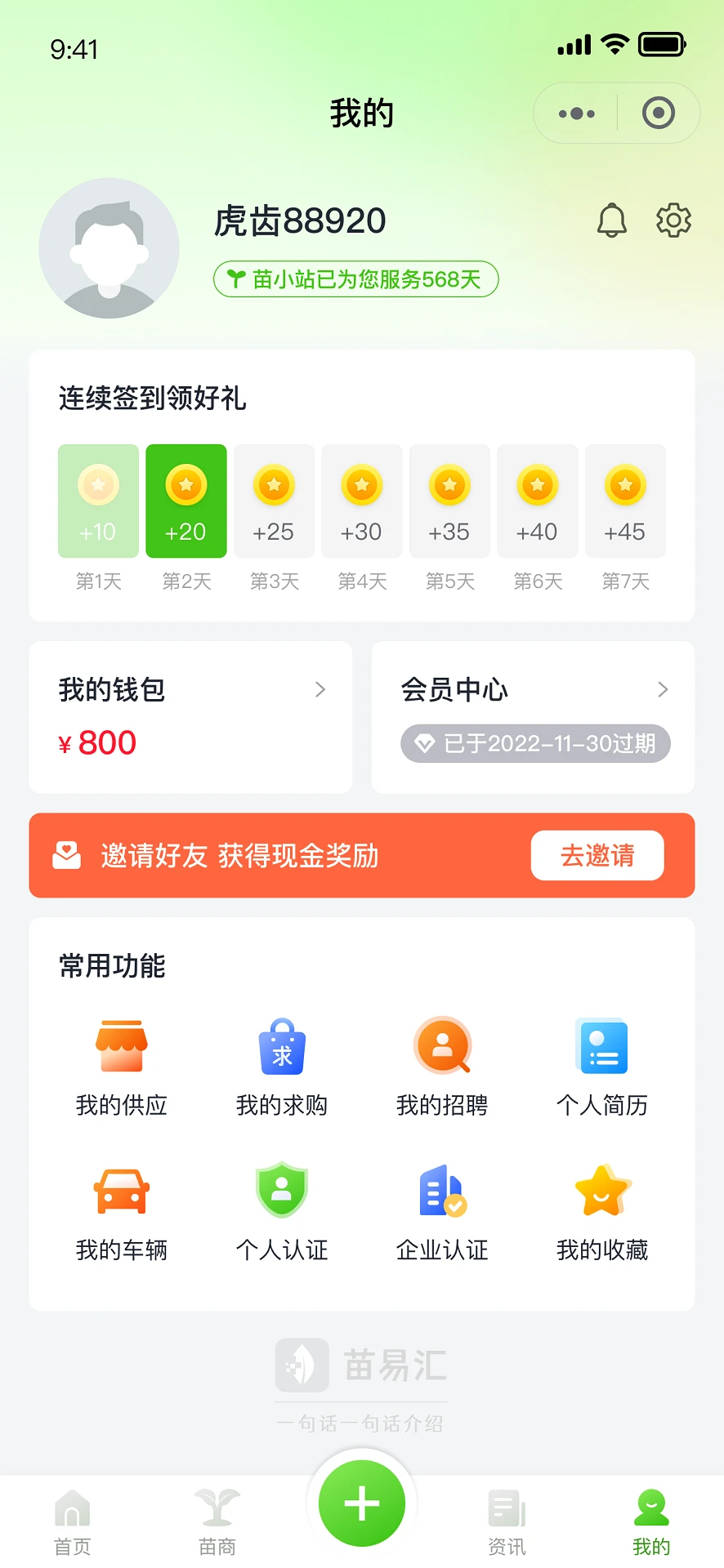Start 个人认证 shield icon
The image size is (724, 1568).
click(280, 1190)
